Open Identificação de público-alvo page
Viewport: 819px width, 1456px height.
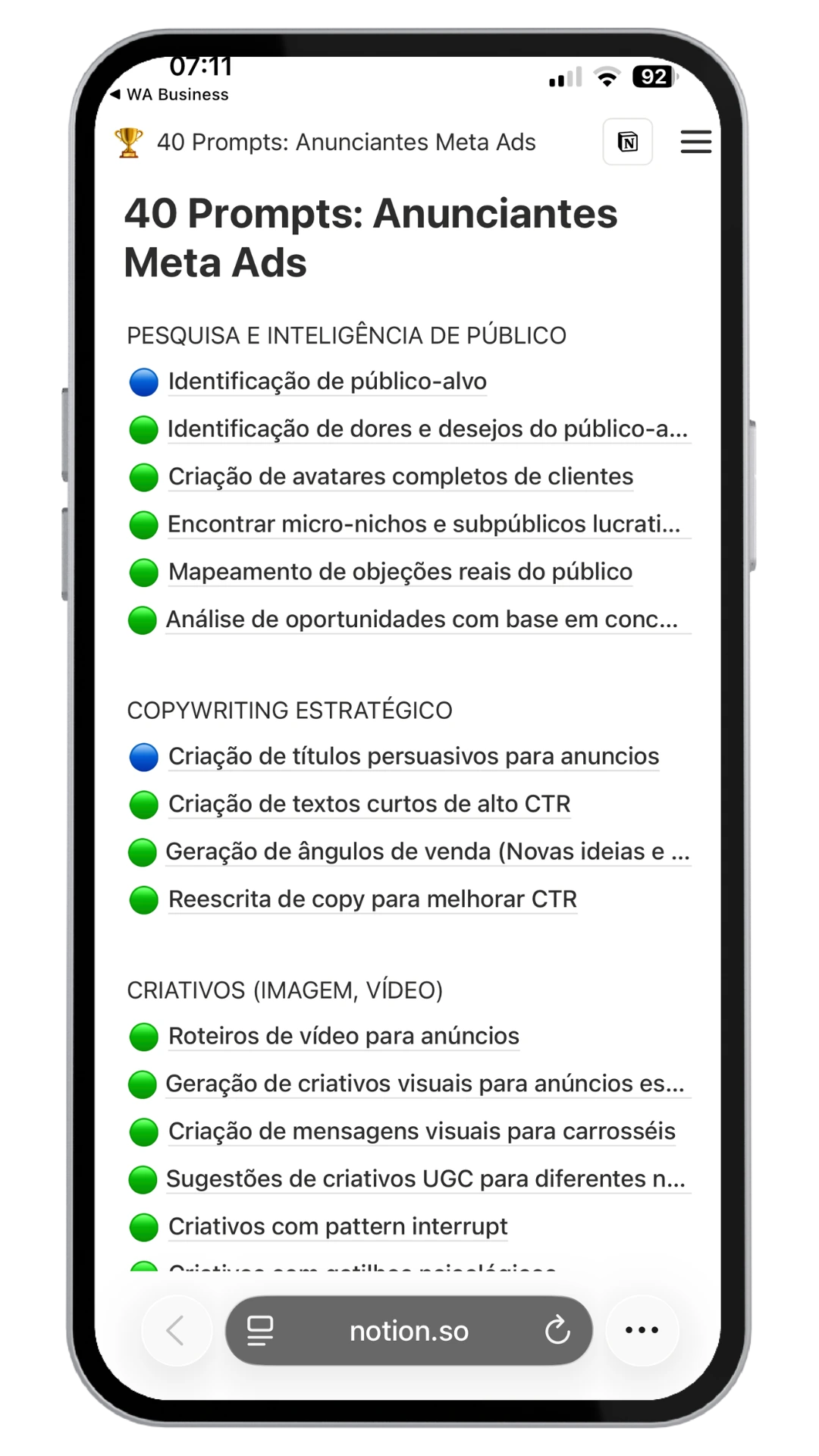point(327,381)
